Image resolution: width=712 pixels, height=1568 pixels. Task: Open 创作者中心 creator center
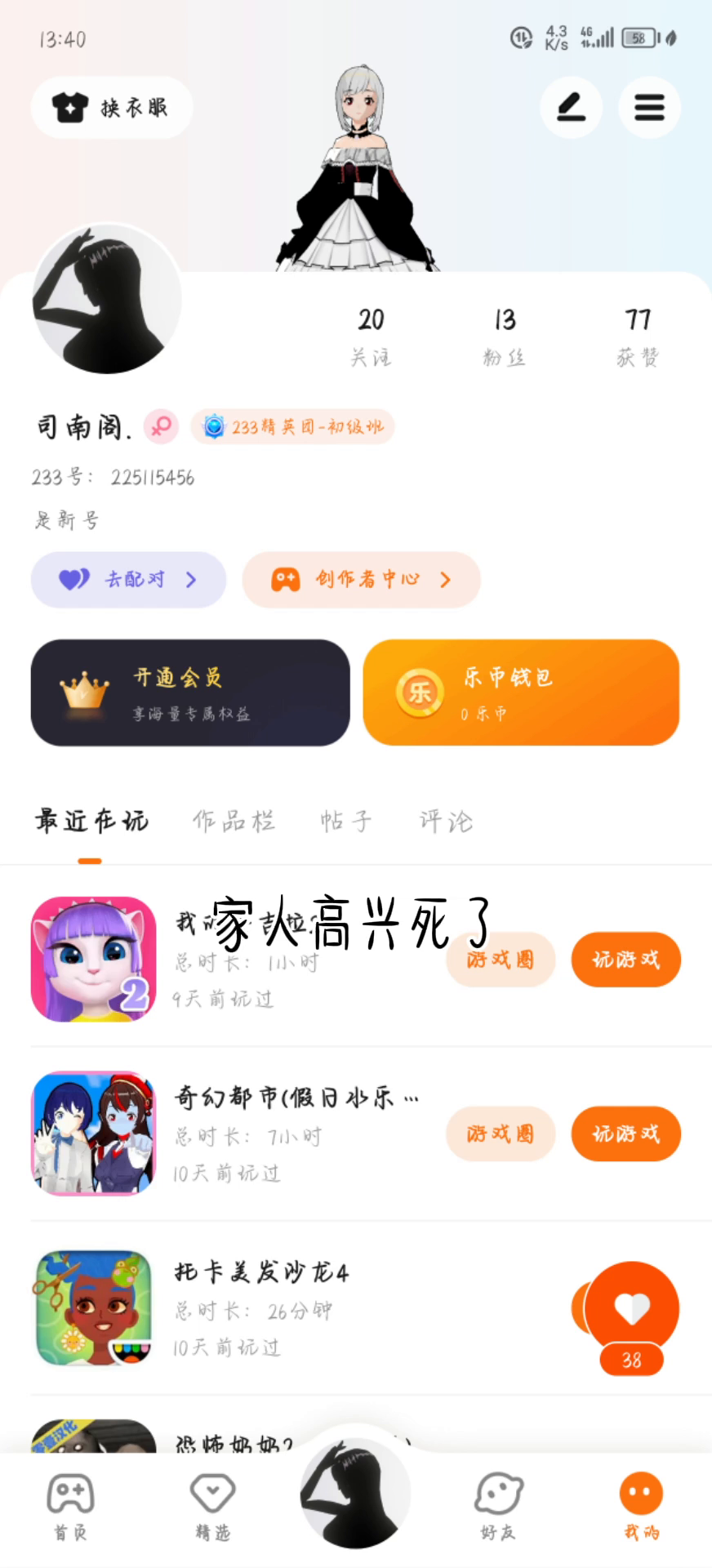[x=361, y=580]
